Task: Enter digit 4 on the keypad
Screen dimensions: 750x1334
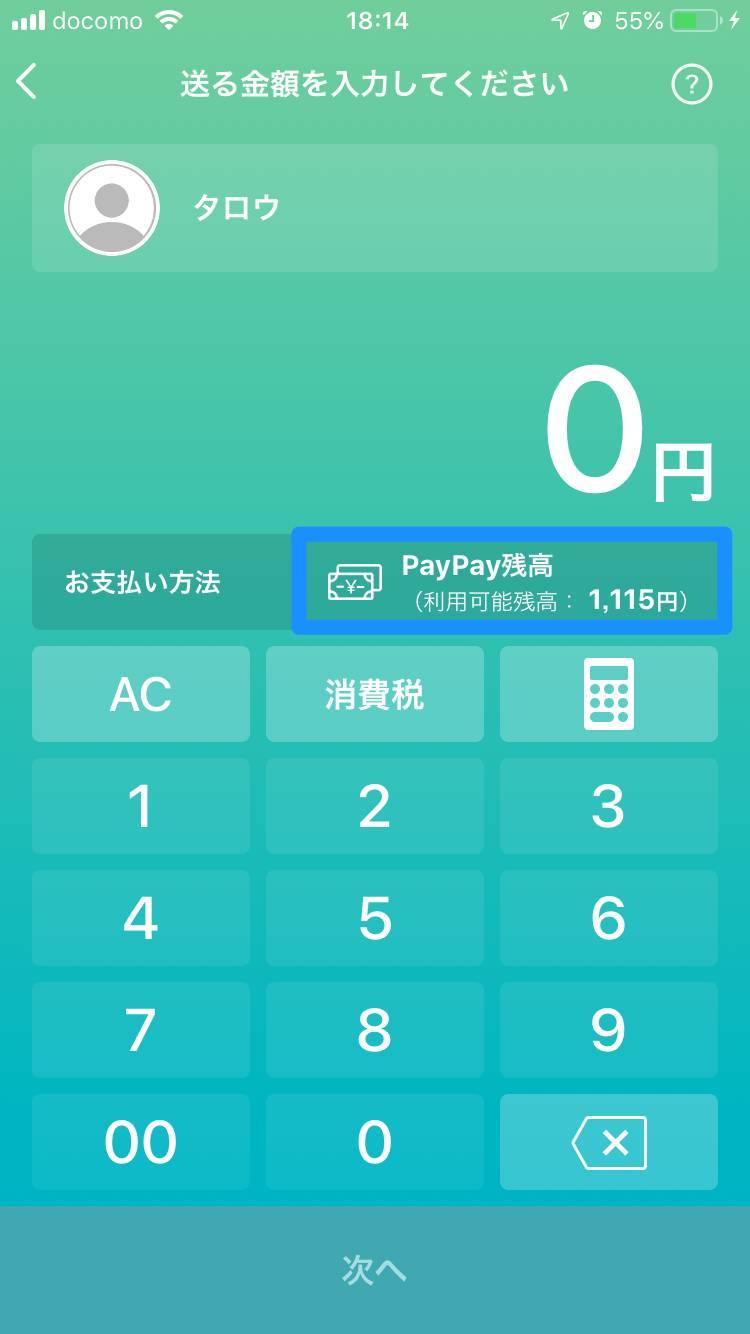Action: point(141,918)
